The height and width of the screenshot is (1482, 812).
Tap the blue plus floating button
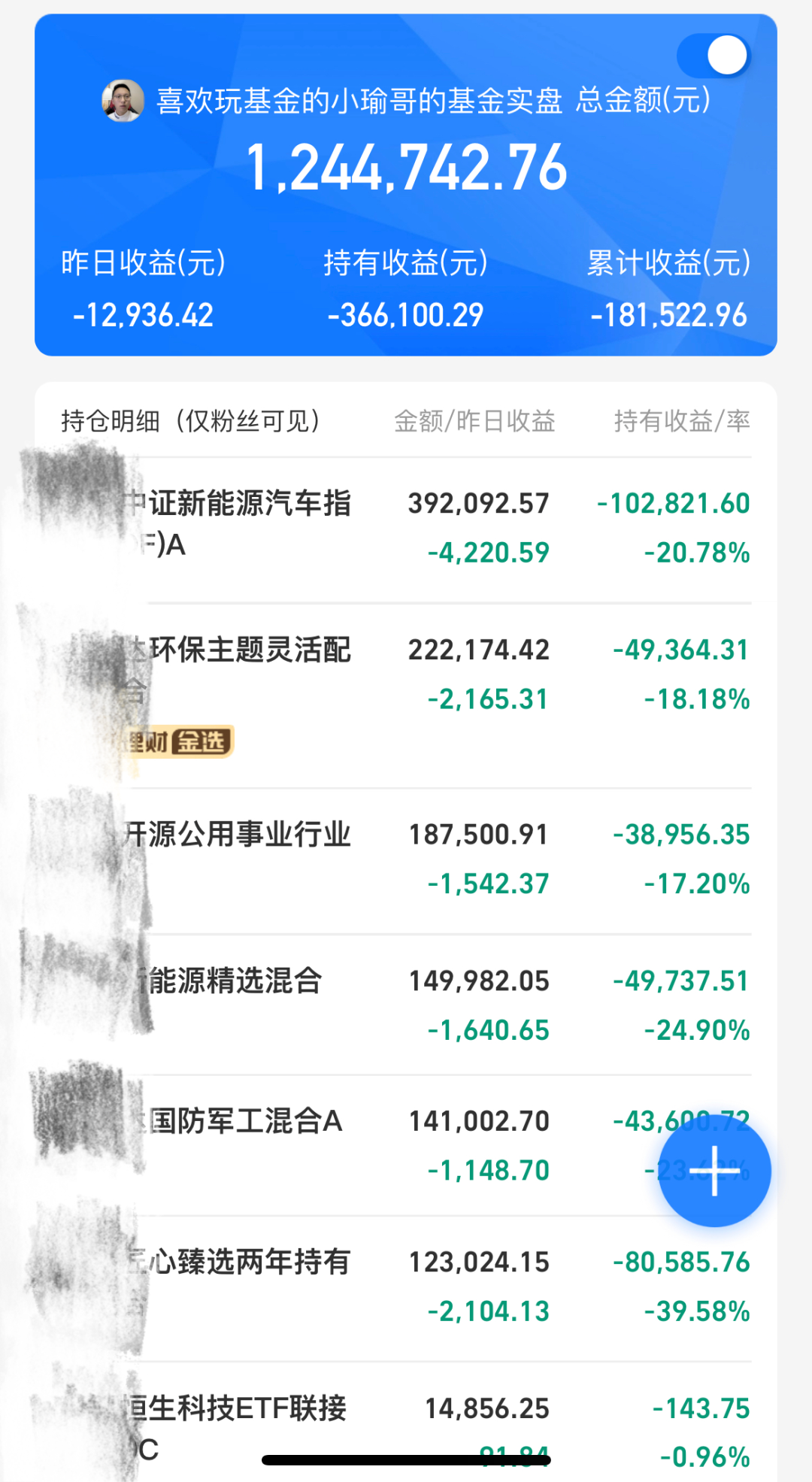click(x=715, y=1171)
